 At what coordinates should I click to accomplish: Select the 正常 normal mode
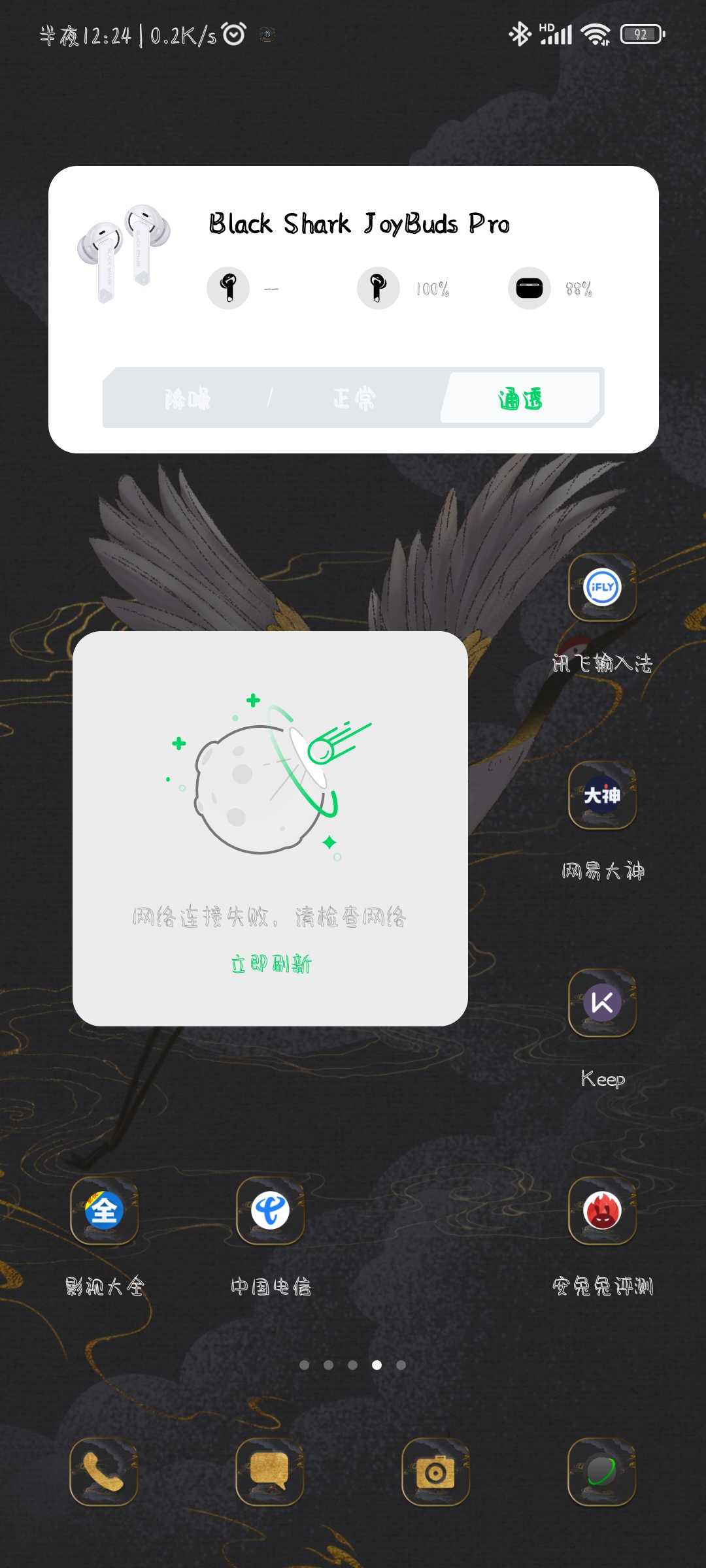(x=354, y=399)
